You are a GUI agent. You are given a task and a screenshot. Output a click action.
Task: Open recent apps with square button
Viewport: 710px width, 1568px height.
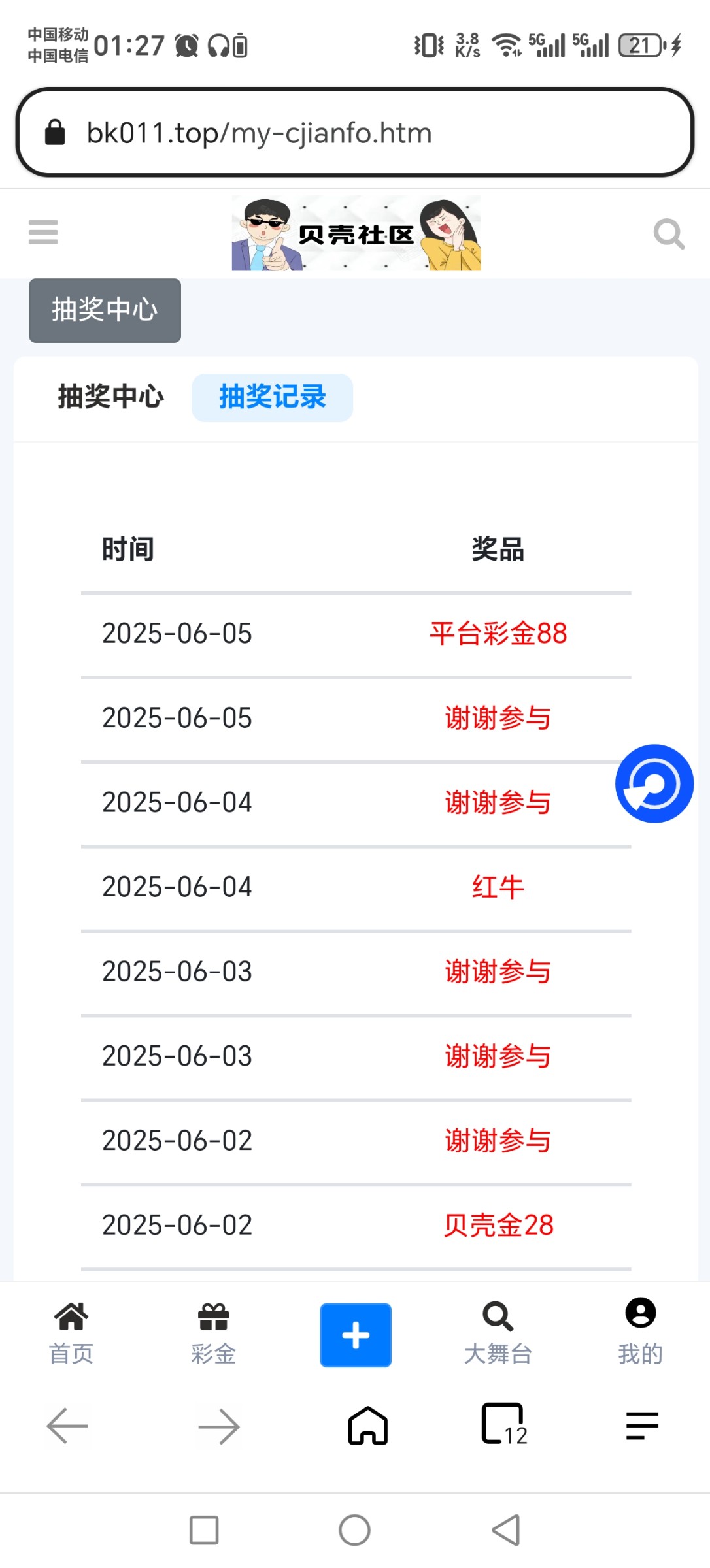[x=204, y=1530]
